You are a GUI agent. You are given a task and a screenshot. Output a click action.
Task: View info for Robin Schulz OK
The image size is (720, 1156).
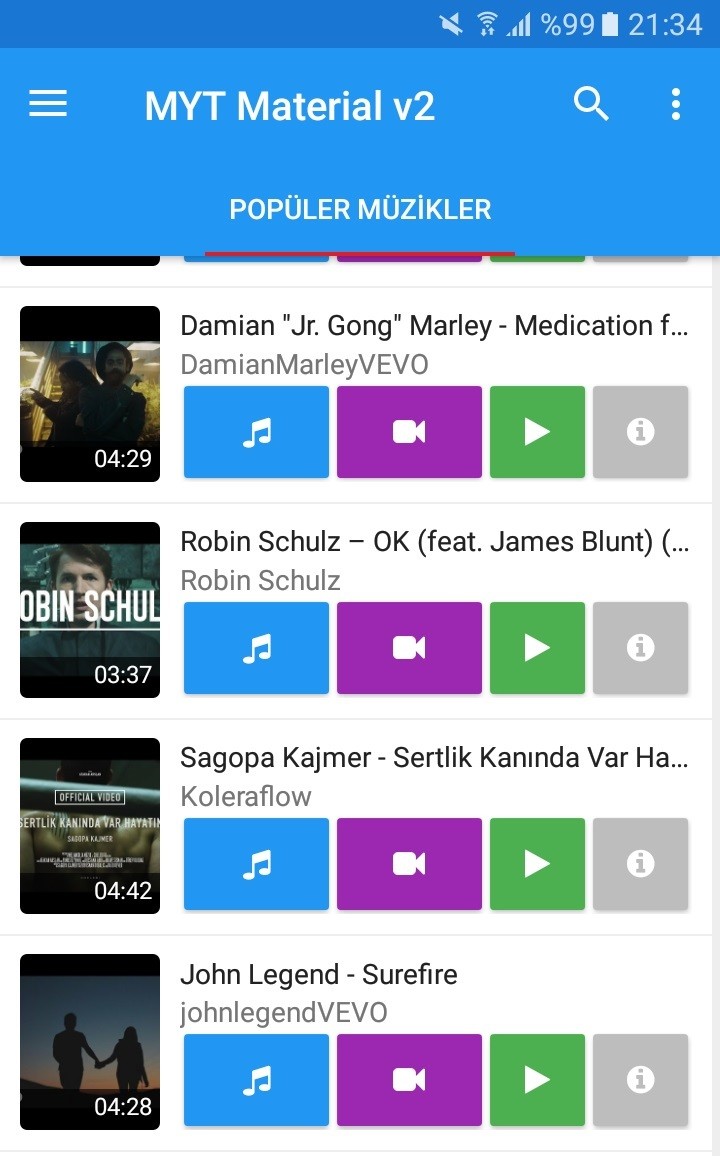tap(640, 648)
